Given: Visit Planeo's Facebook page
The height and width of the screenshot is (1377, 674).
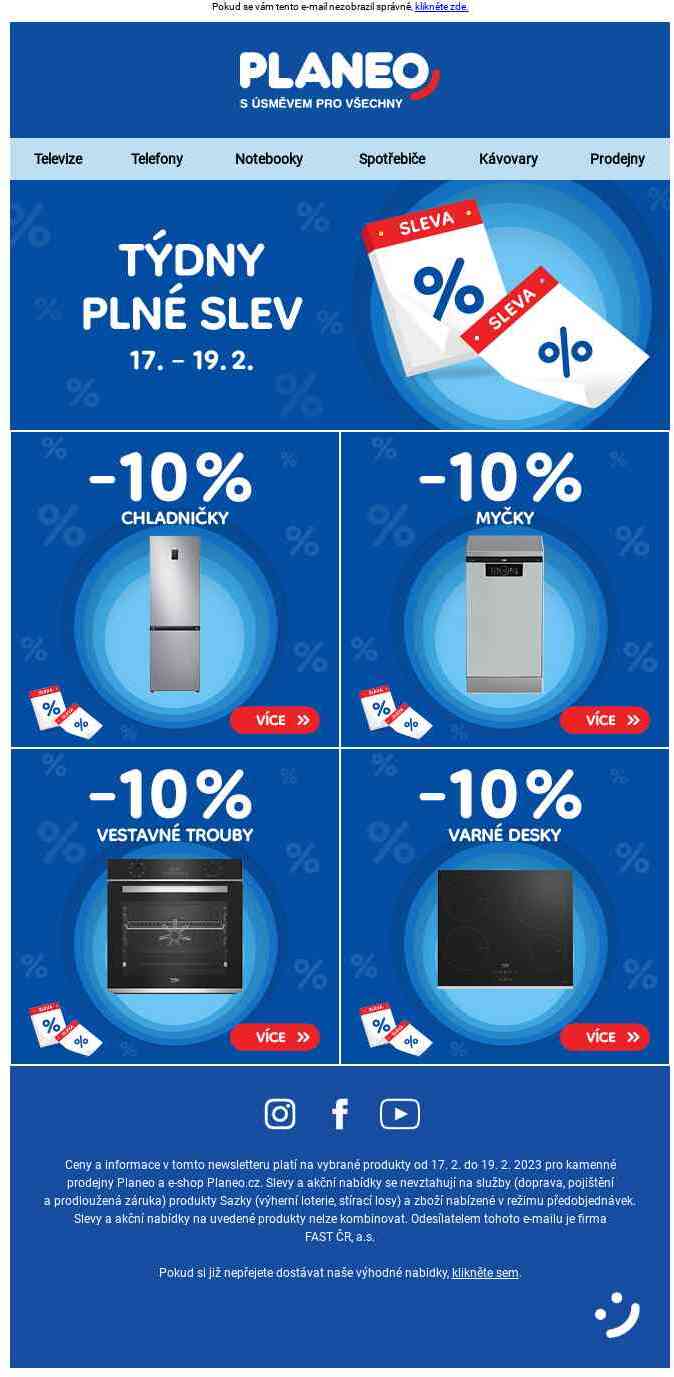Looking at the screenshot, I should click(x=339, y=1113).
